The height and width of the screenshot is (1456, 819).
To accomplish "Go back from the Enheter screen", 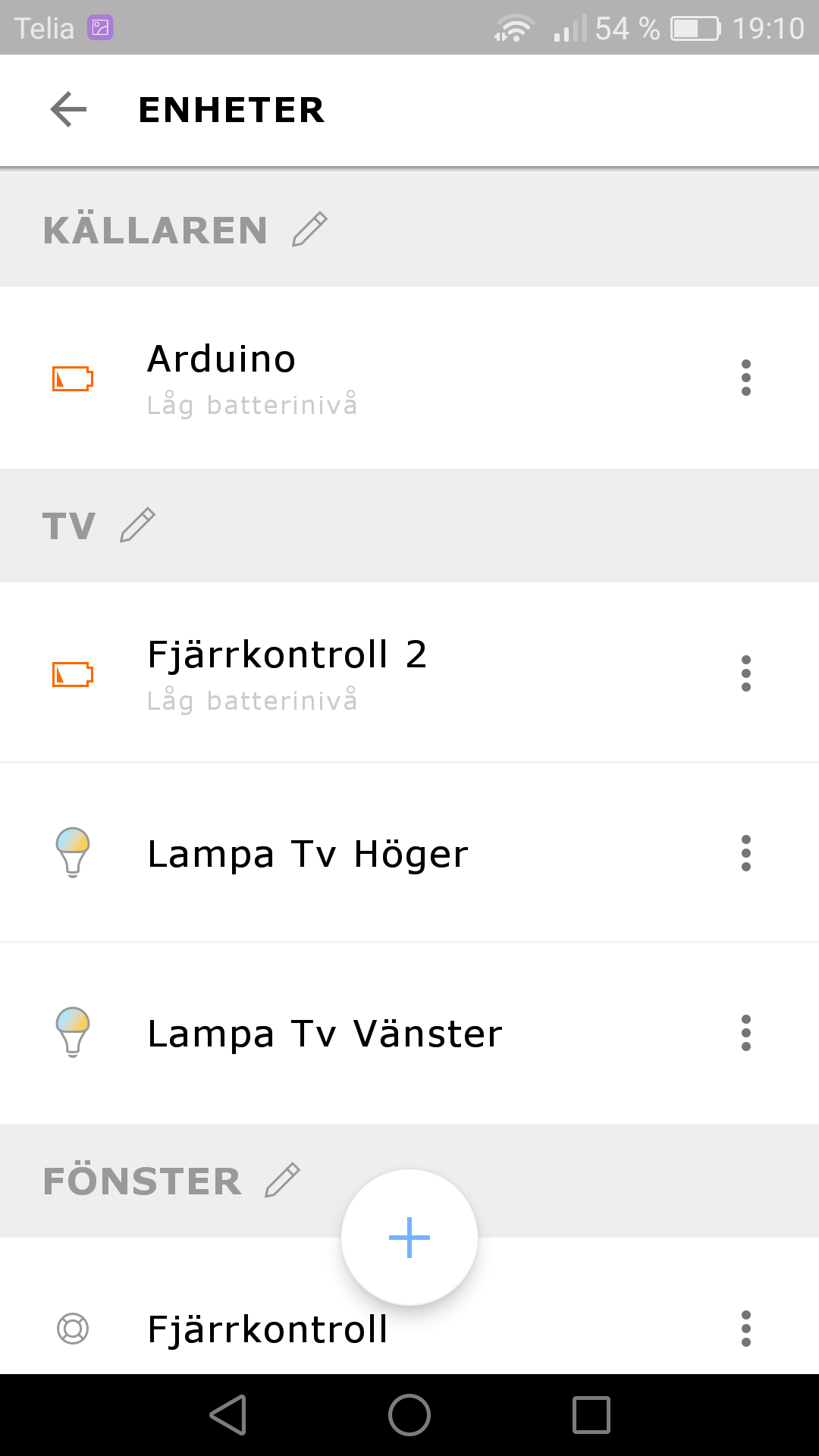I will tap(68, 110).
